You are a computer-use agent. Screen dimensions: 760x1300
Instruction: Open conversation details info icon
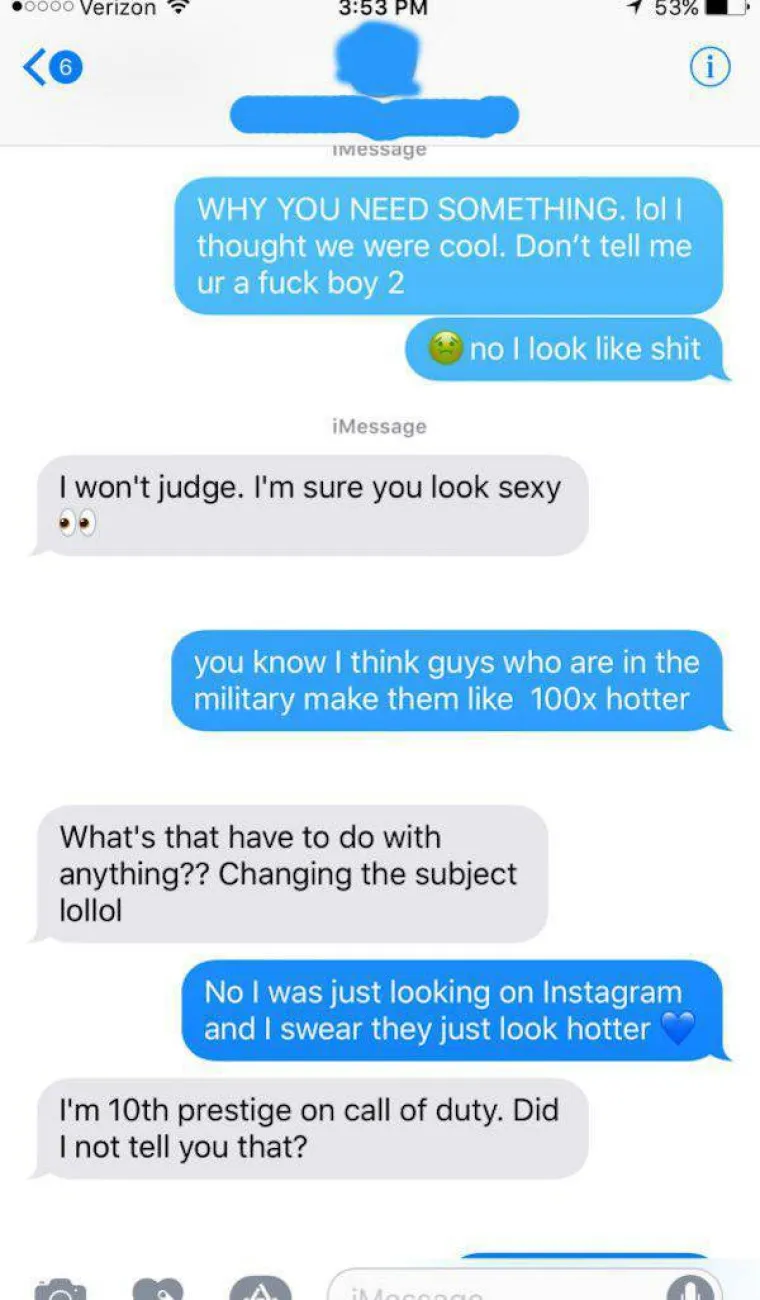click(x=710, y=67)
